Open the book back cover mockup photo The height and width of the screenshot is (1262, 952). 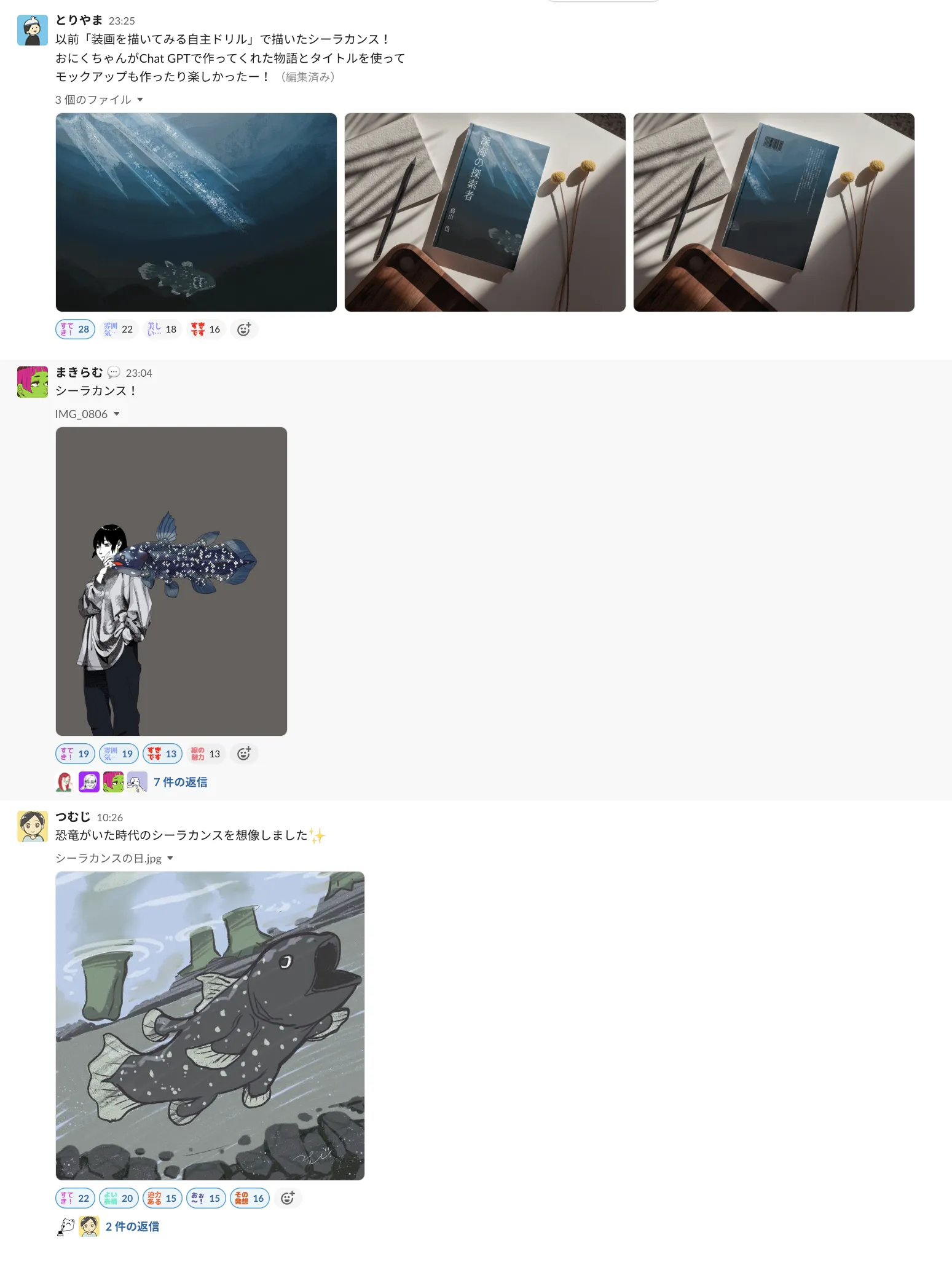click(774, 212)
